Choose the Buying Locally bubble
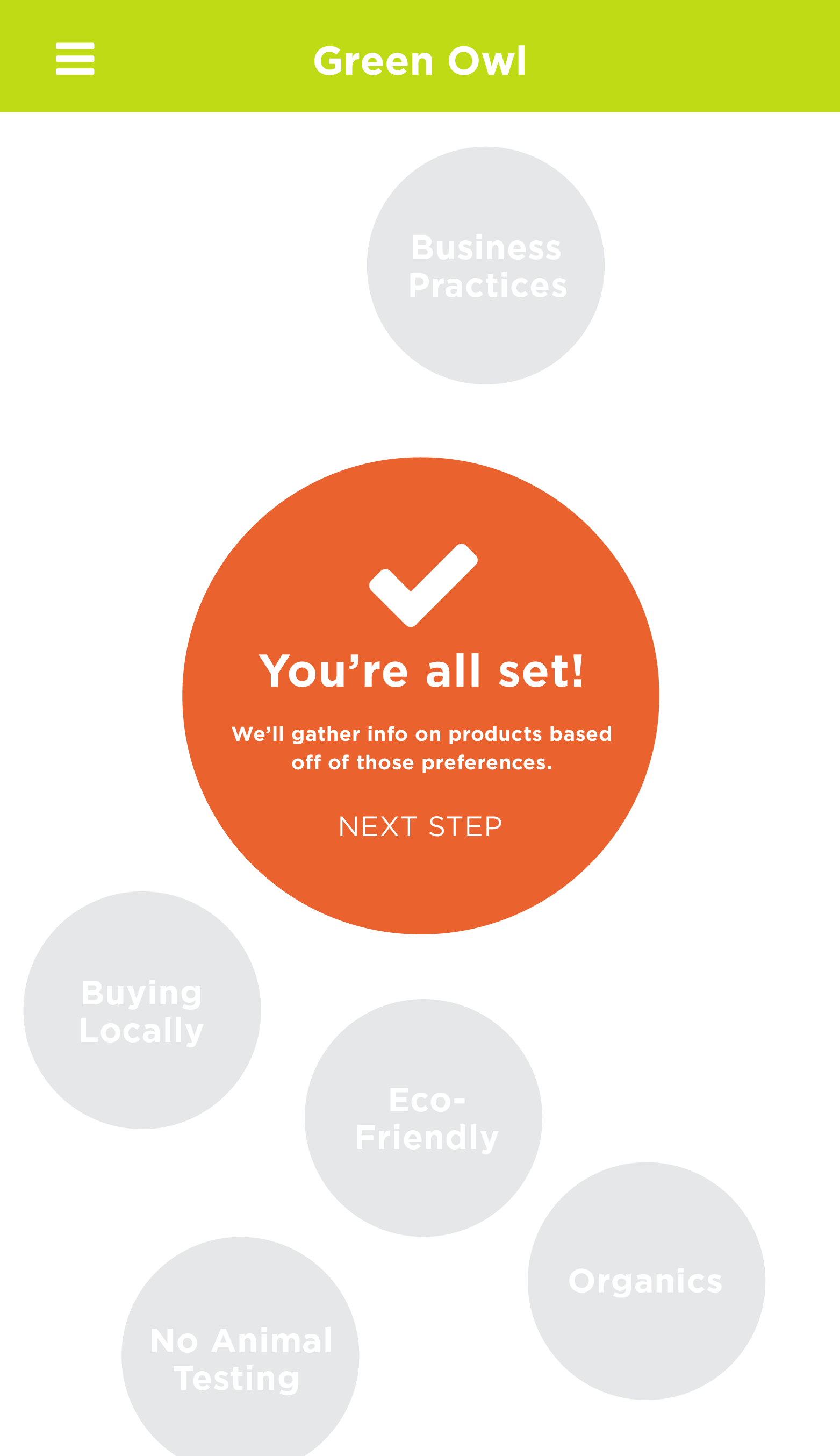Viewport: 840px width, 1456px height. [x=142, y=1010]
